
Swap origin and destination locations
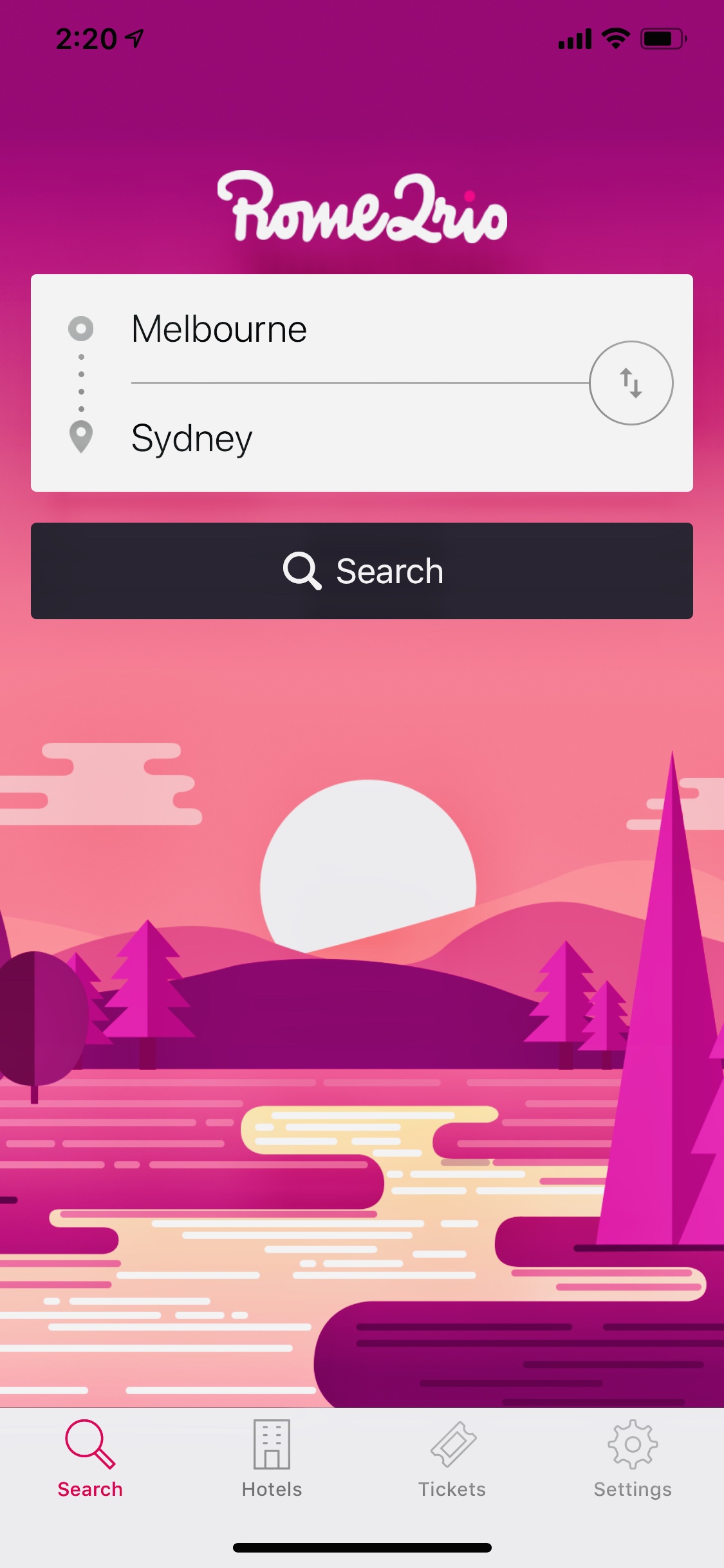(x=631, y=383)
